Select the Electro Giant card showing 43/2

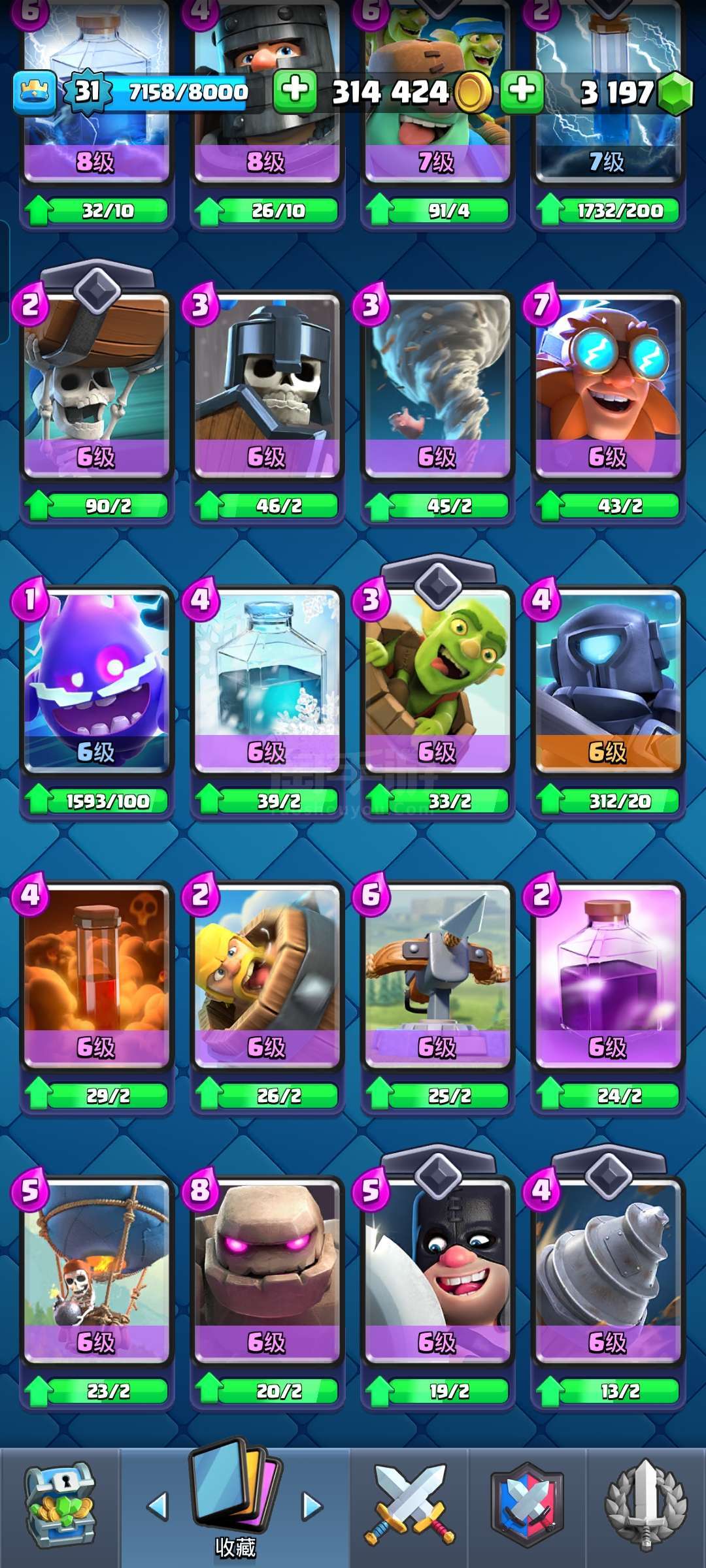(x=609, y=405)
